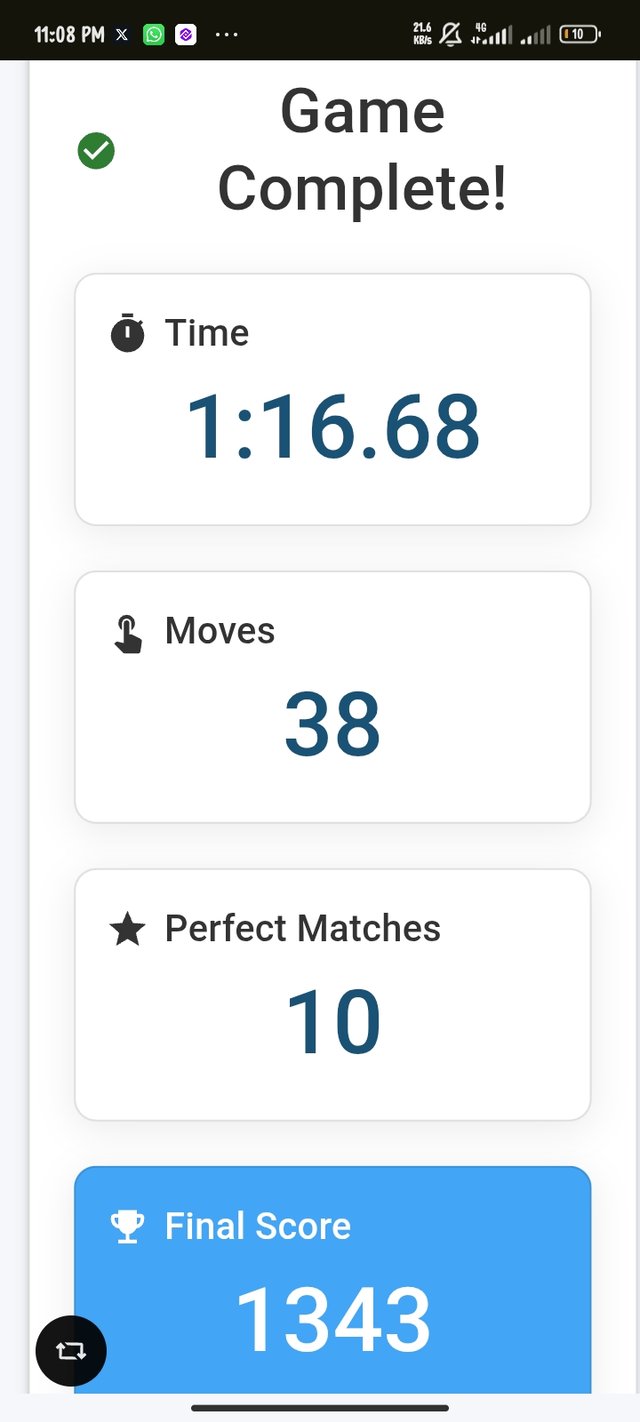Screen dimensions: 640x1422
Task: Tap the floating repeat arrows button
Action: click(71, 1350)
